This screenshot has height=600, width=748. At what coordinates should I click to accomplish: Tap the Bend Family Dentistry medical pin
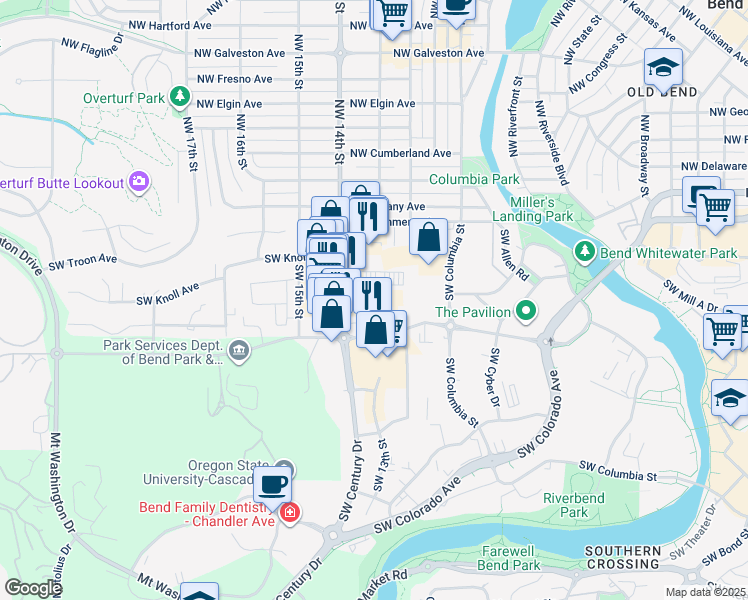[x=290, y=514]
